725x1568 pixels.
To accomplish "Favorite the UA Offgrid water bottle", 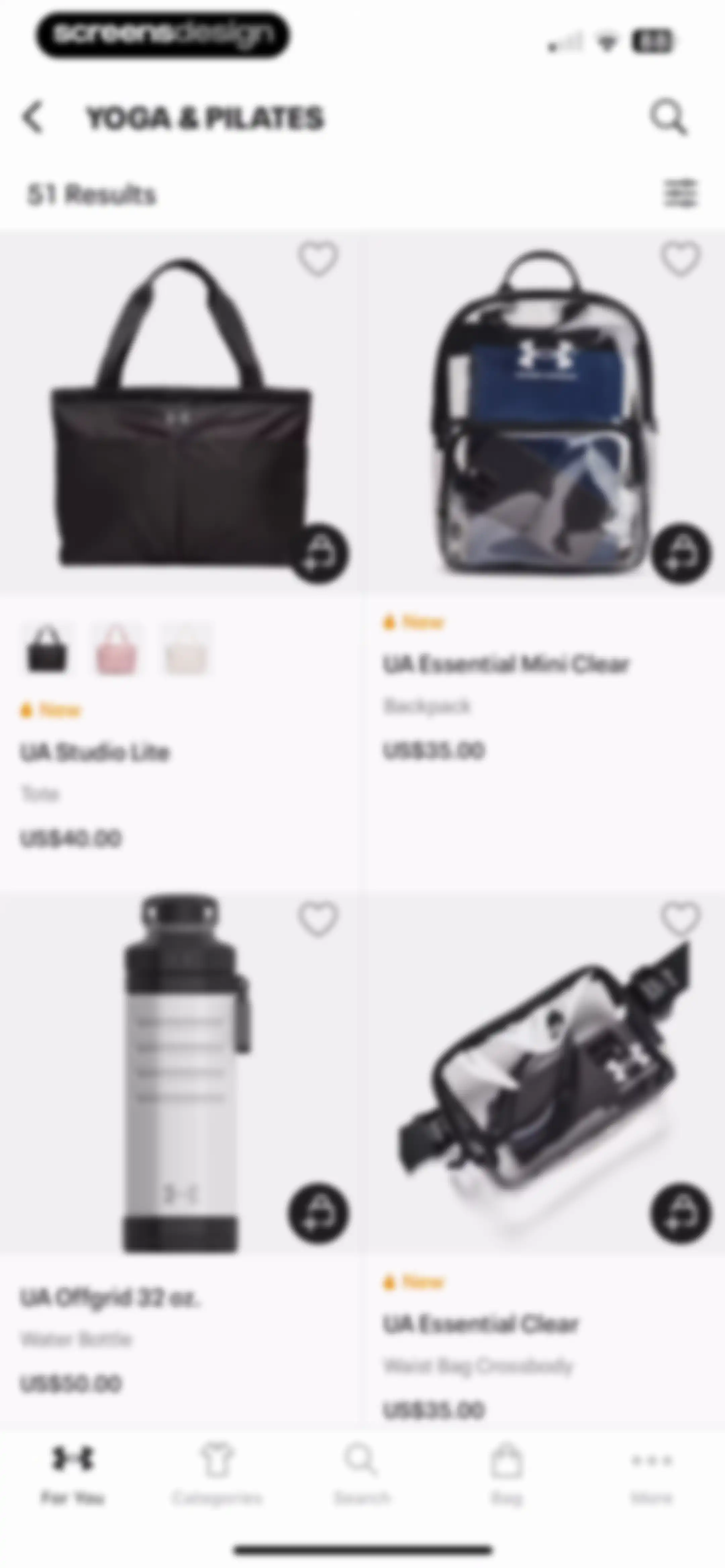I will point(318,918).
